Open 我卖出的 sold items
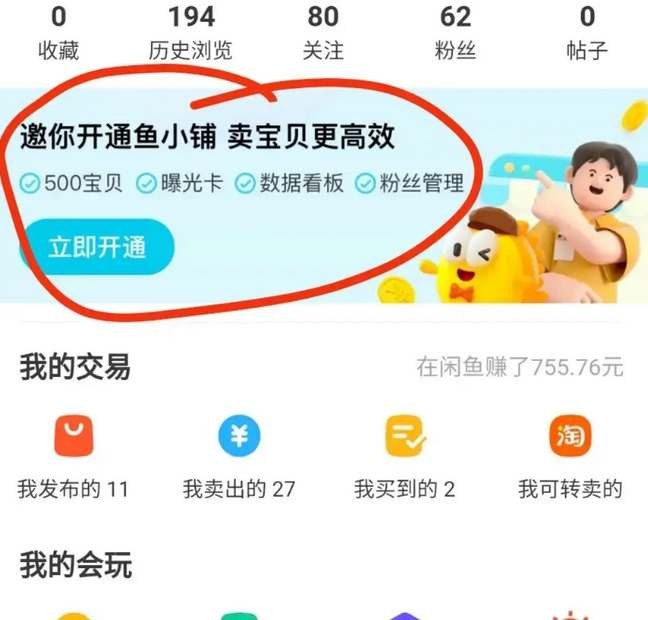This screenshot has height=620, width=648. click(x=239, y=455)
